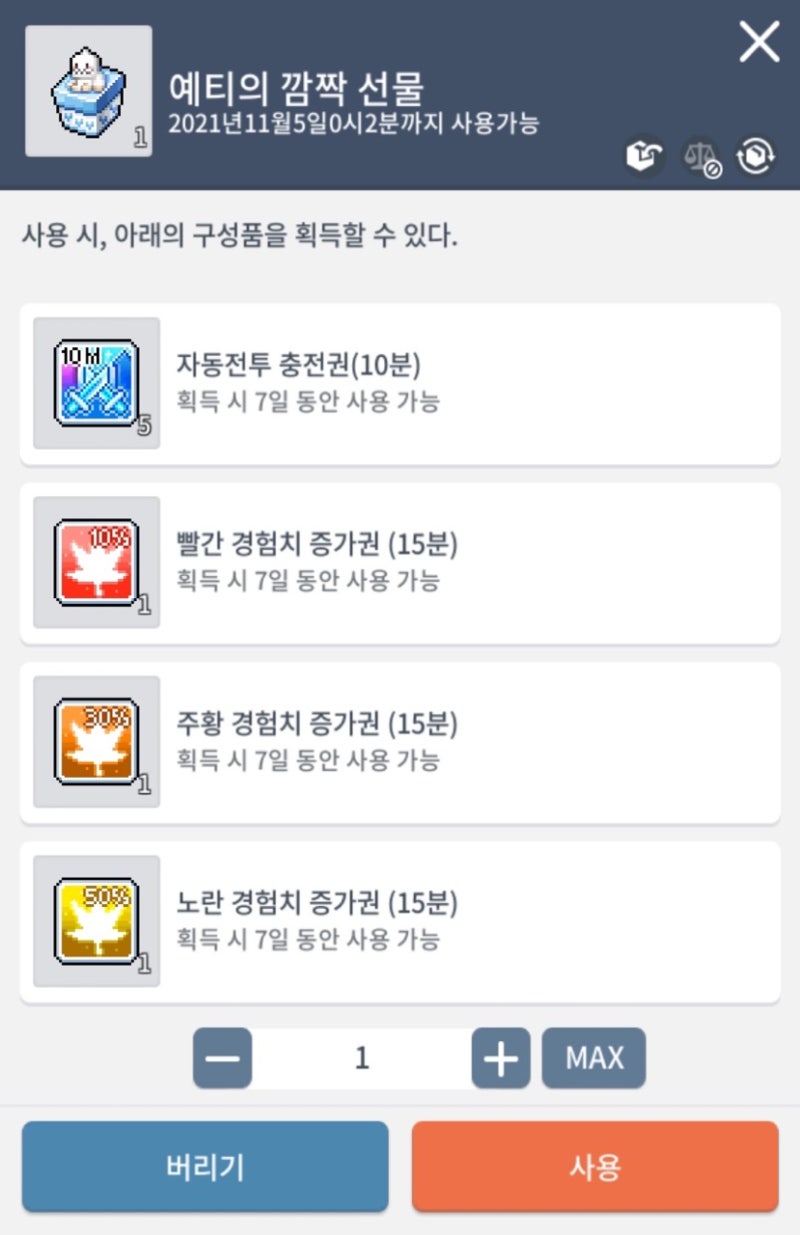The image size is (800, 1235).
Task: Select the orange 30% maple leaf coupon icon
Action: 95,740
